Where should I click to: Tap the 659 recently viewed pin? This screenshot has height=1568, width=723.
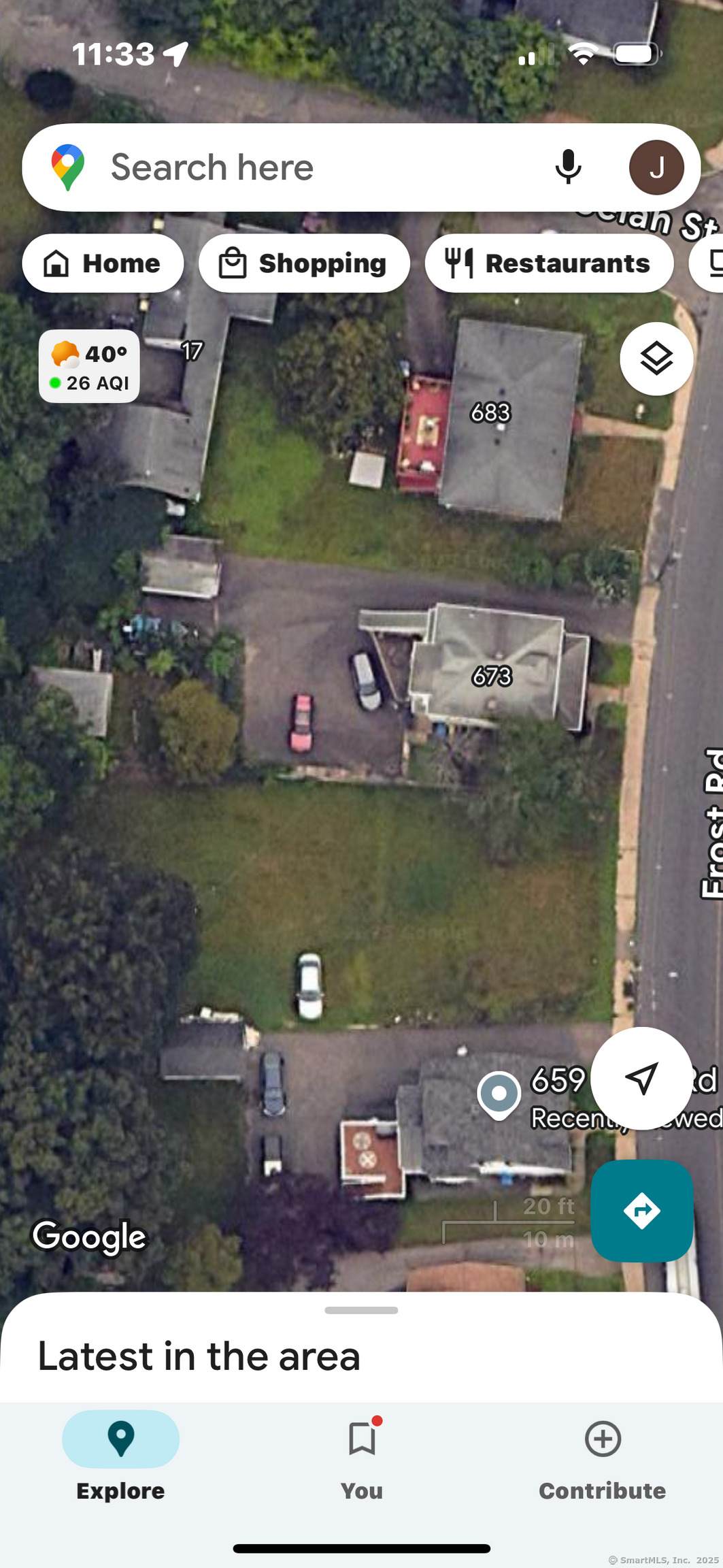click(499, 1094)
